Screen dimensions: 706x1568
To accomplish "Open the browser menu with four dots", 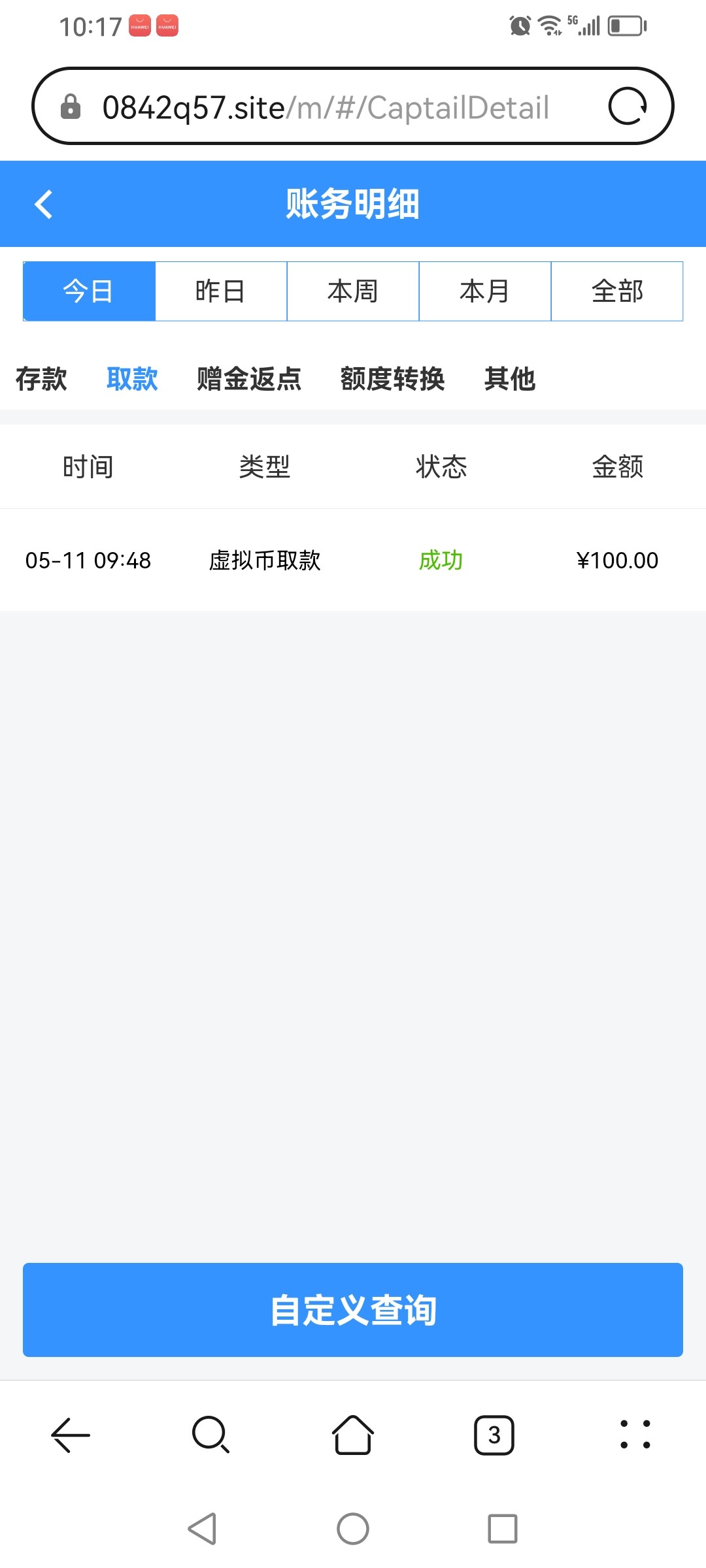I will click(635, 1435).
